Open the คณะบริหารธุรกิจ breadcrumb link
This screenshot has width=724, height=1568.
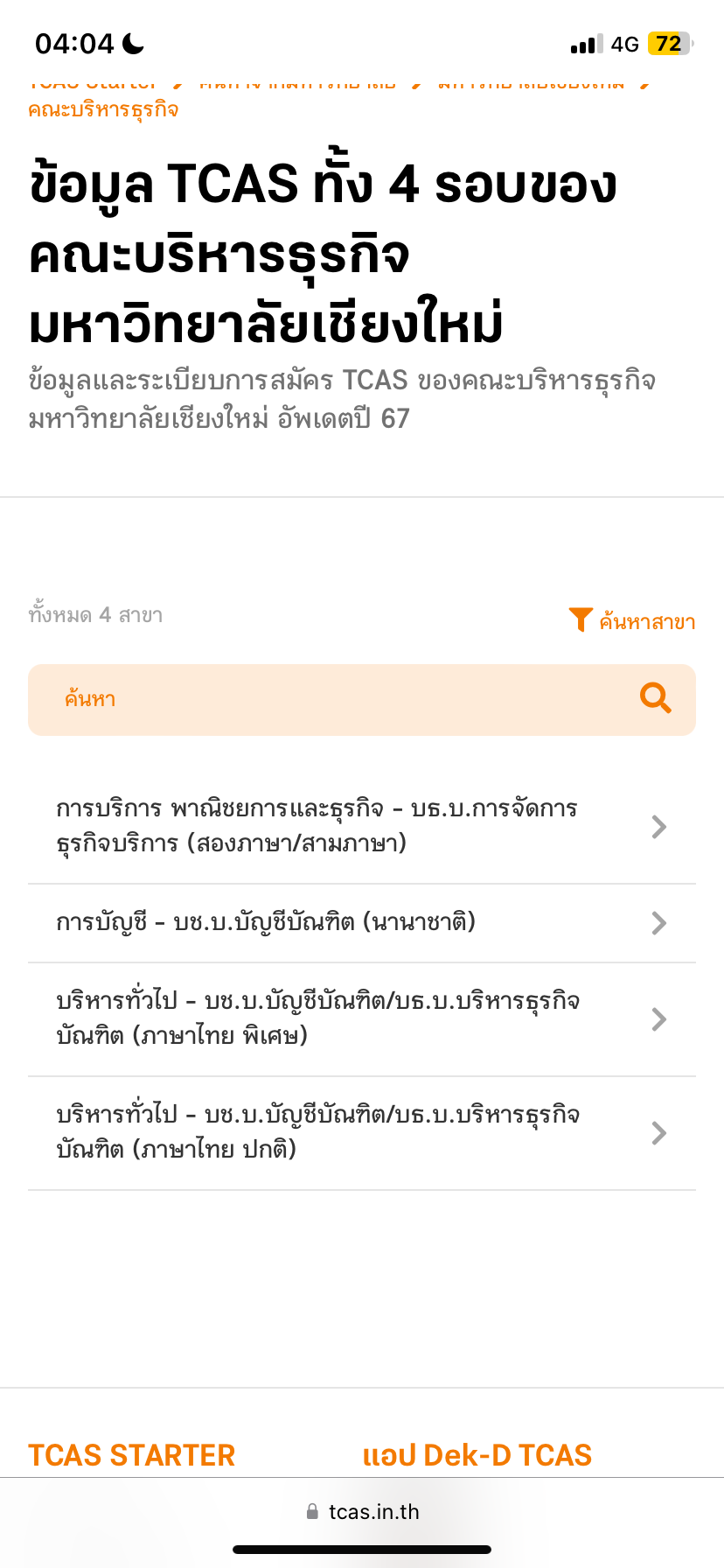click(x=103, y=109)
